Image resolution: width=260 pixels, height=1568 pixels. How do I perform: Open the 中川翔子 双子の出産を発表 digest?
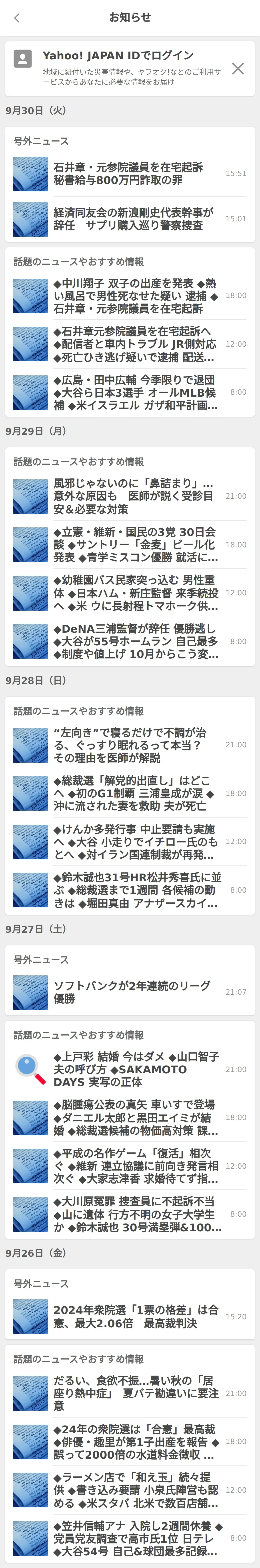(130, 296)
